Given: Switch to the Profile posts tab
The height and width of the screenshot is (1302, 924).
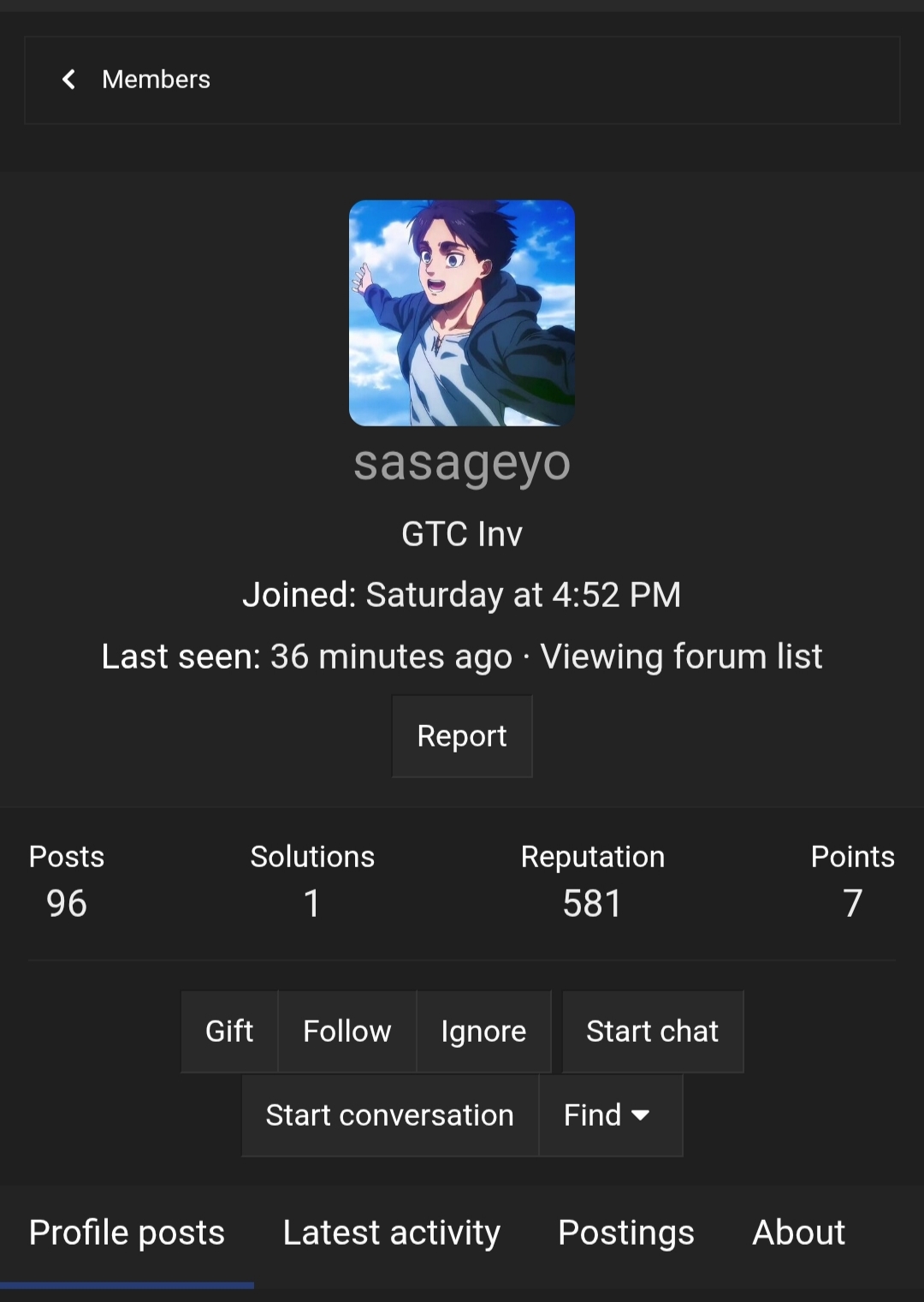Looking at the screenshot, I should click(127, 1233).
